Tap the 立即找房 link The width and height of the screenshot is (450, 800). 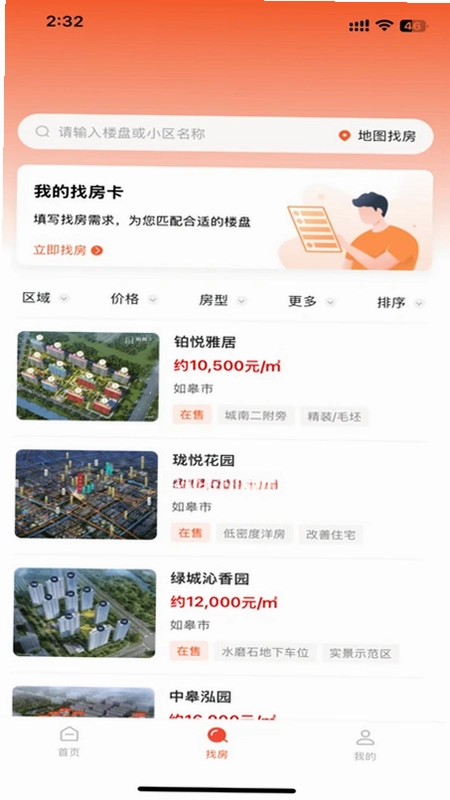pyautogui.click(x=68, y=250)
